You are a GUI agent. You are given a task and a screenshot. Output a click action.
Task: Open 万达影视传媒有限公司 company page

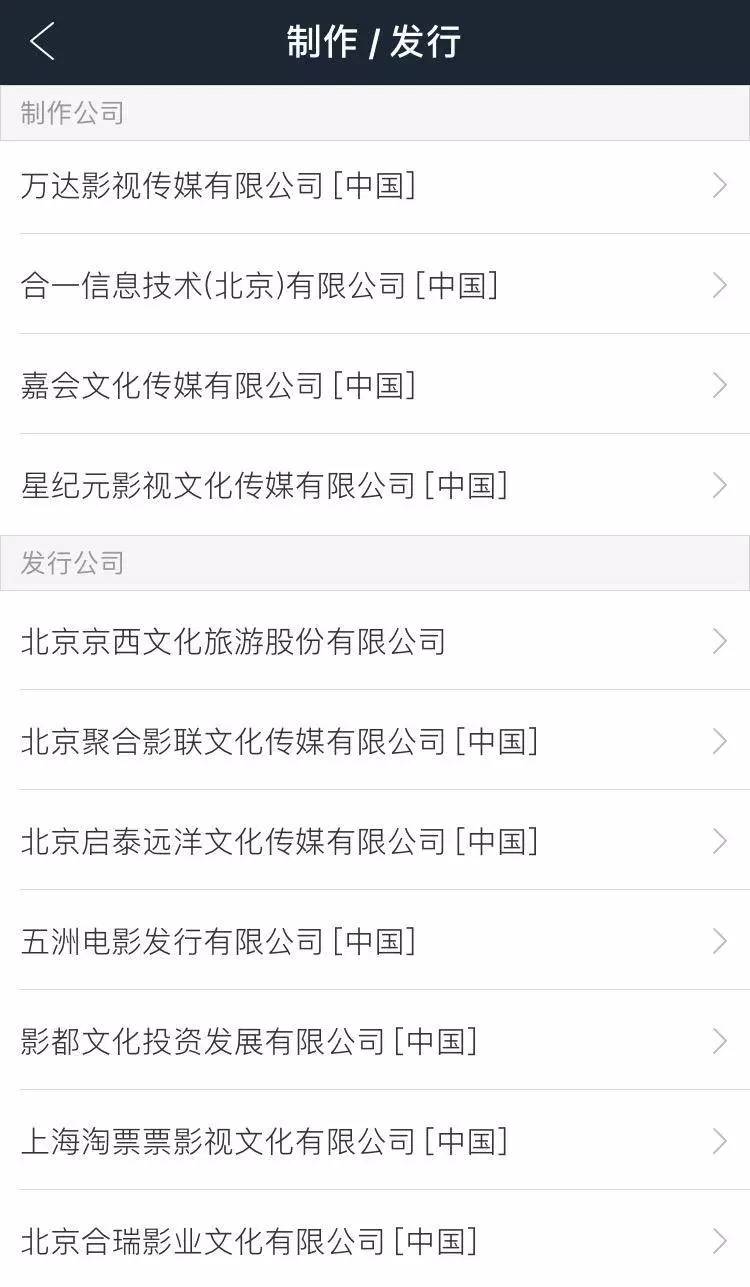pos(375,186)
